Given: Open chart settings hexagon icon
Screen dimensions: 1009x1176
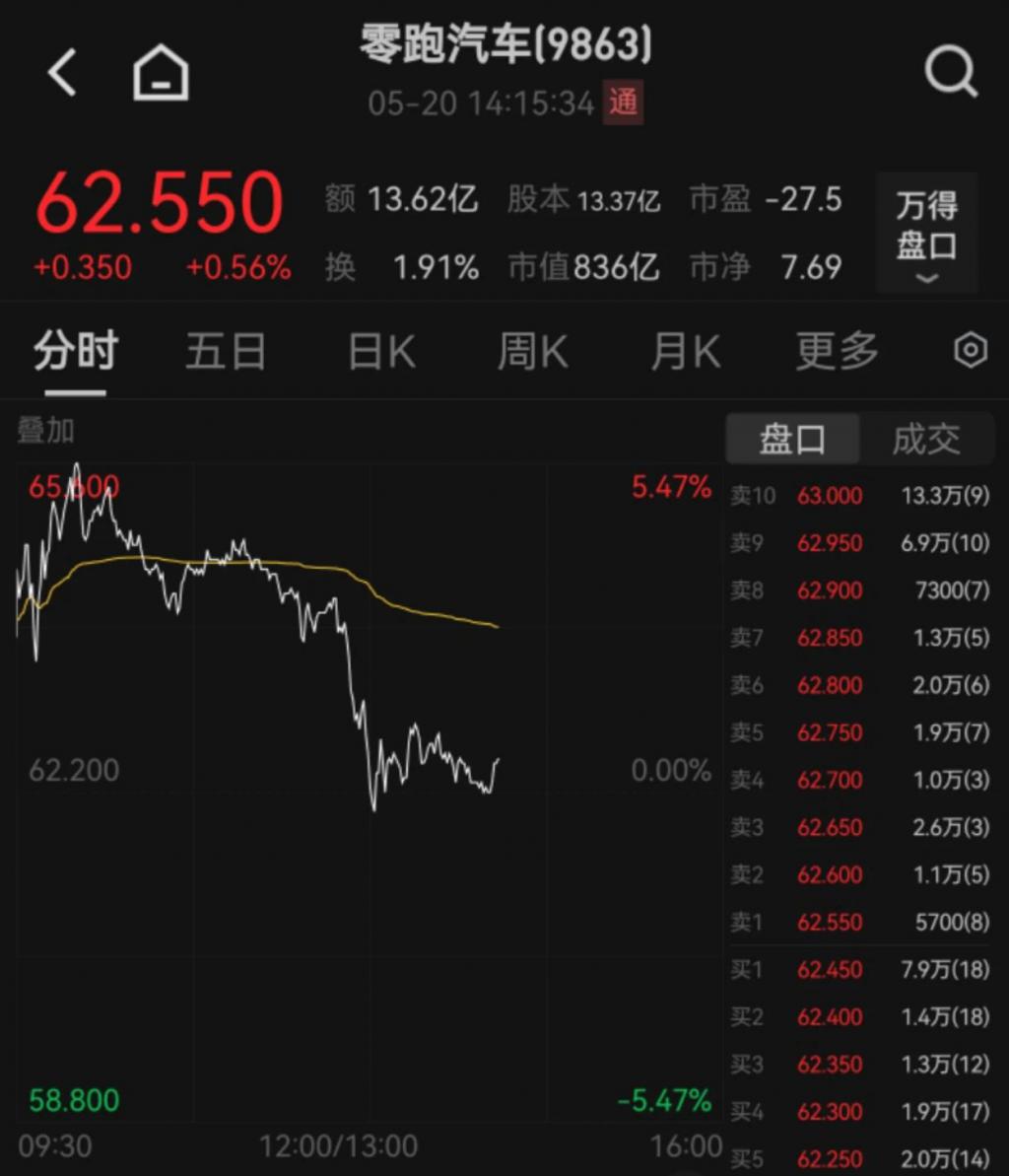Looking at the screenshot, I should click(971, 351).
